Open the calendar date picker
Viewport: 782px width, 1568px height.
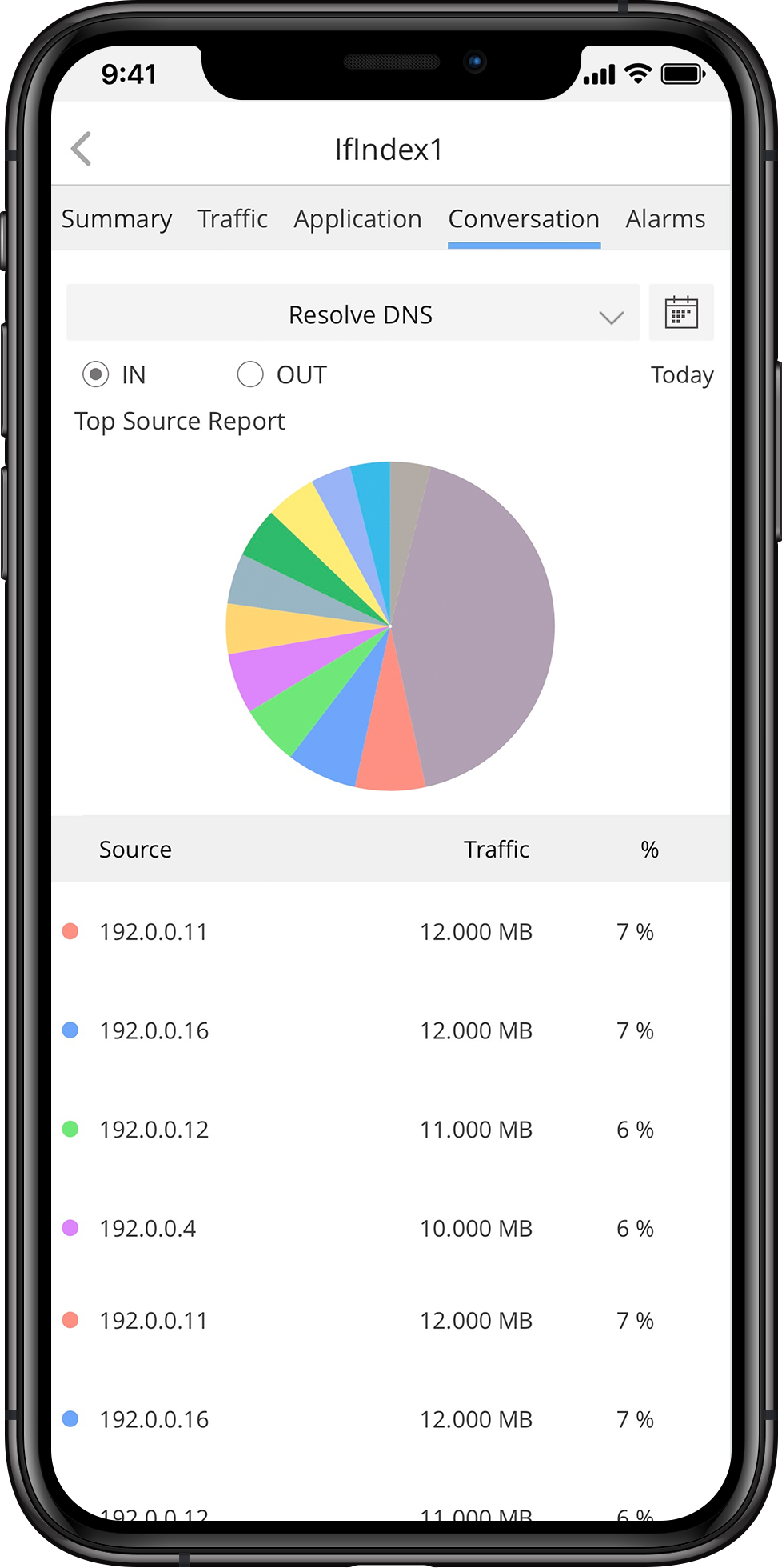681,313
